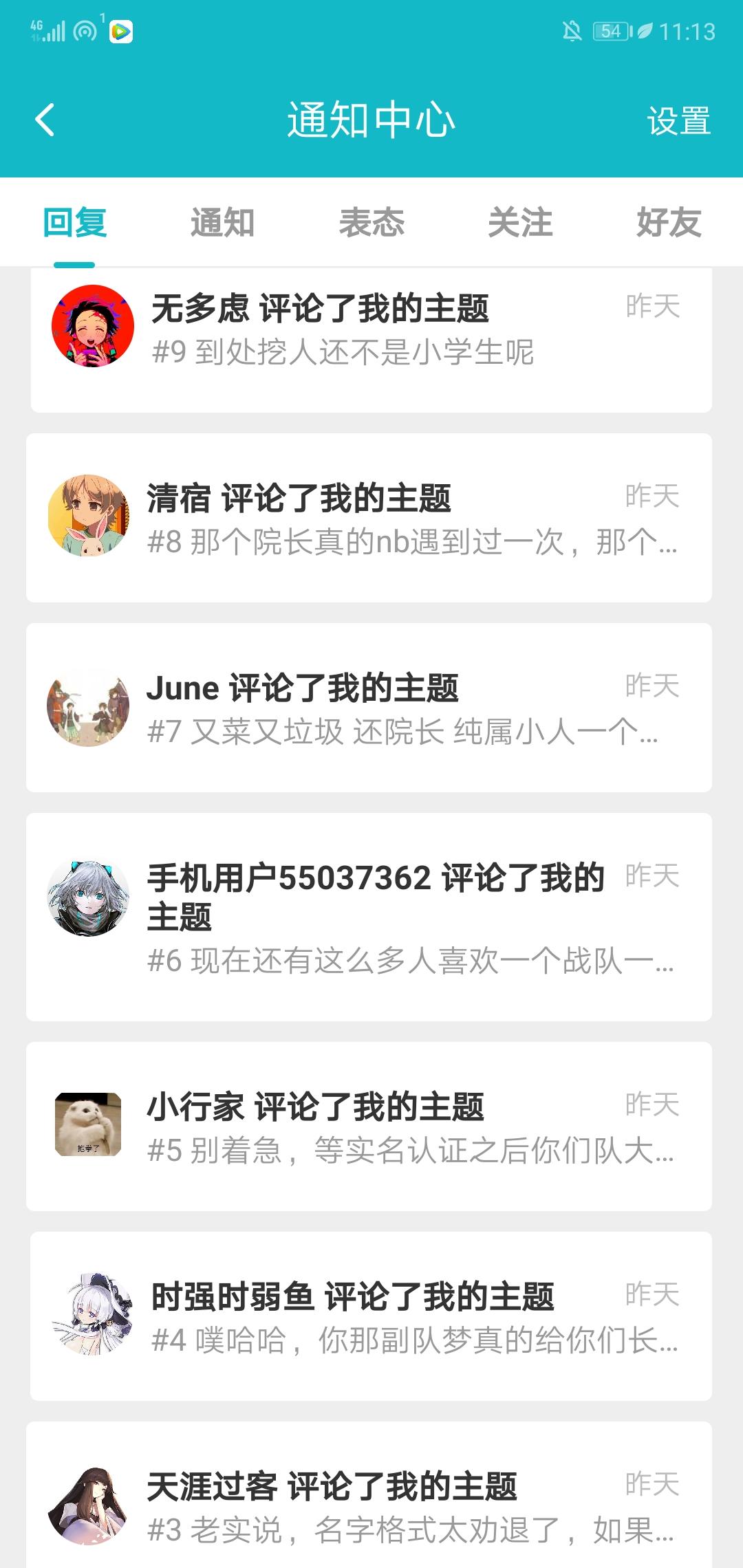
Task: View 小行家's comment on my topic
Action: tap(371, 1126)
